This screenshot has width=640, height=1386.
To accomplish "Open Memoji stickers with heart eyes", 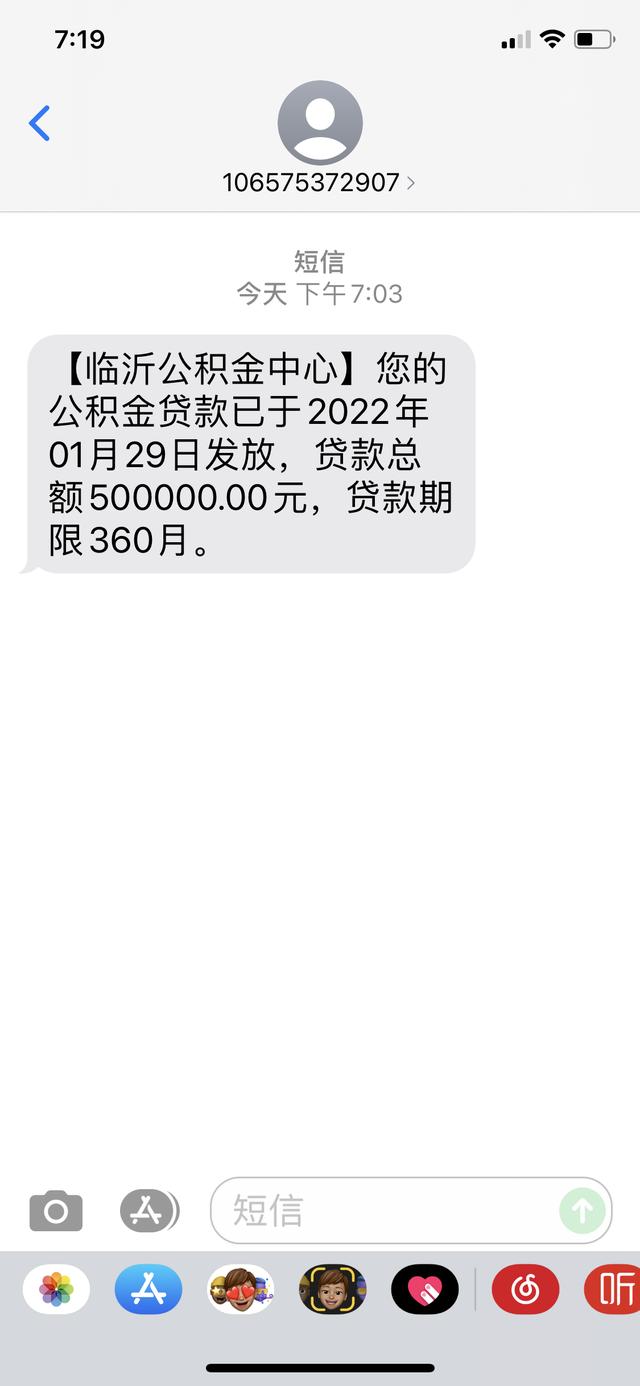I will (241, 1289).
